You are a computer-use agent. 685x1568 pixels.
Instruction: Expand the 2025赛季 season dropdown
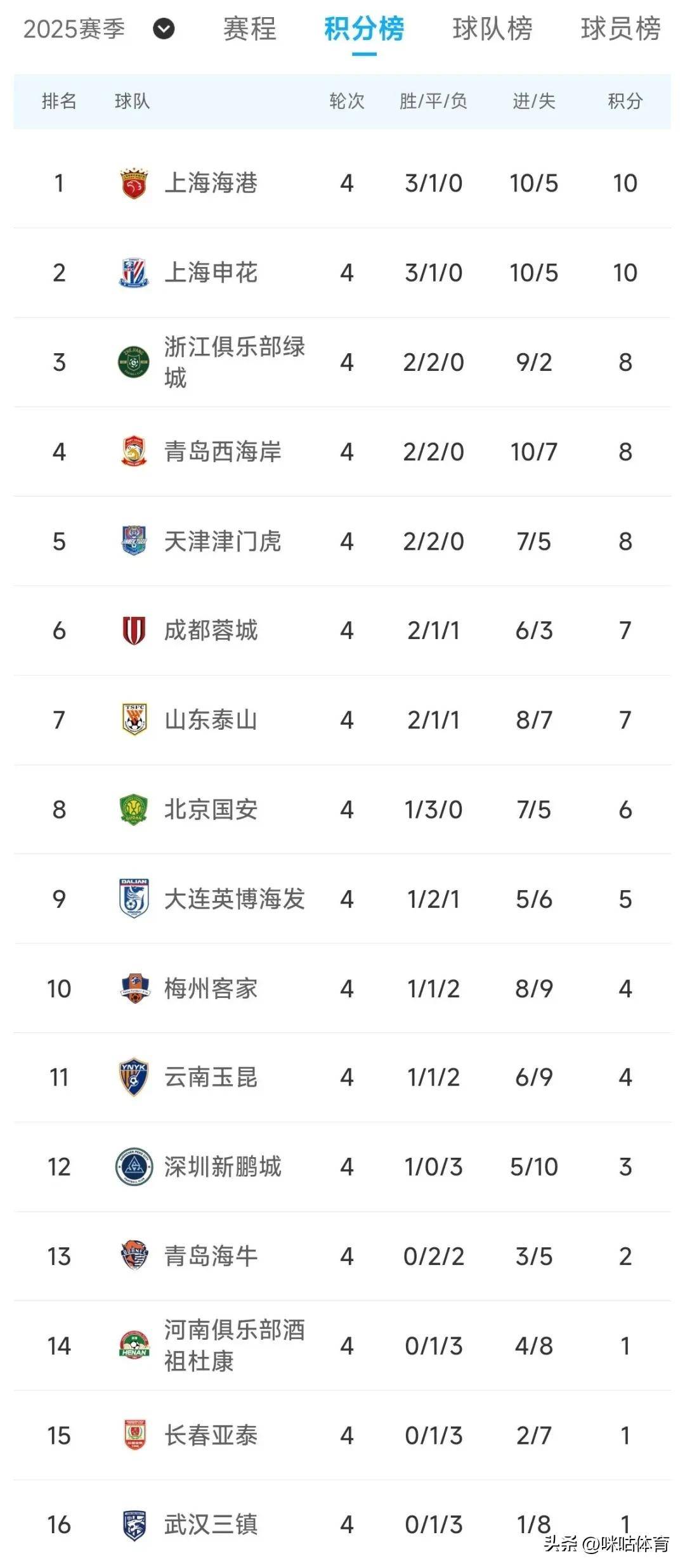click(164, 29)
